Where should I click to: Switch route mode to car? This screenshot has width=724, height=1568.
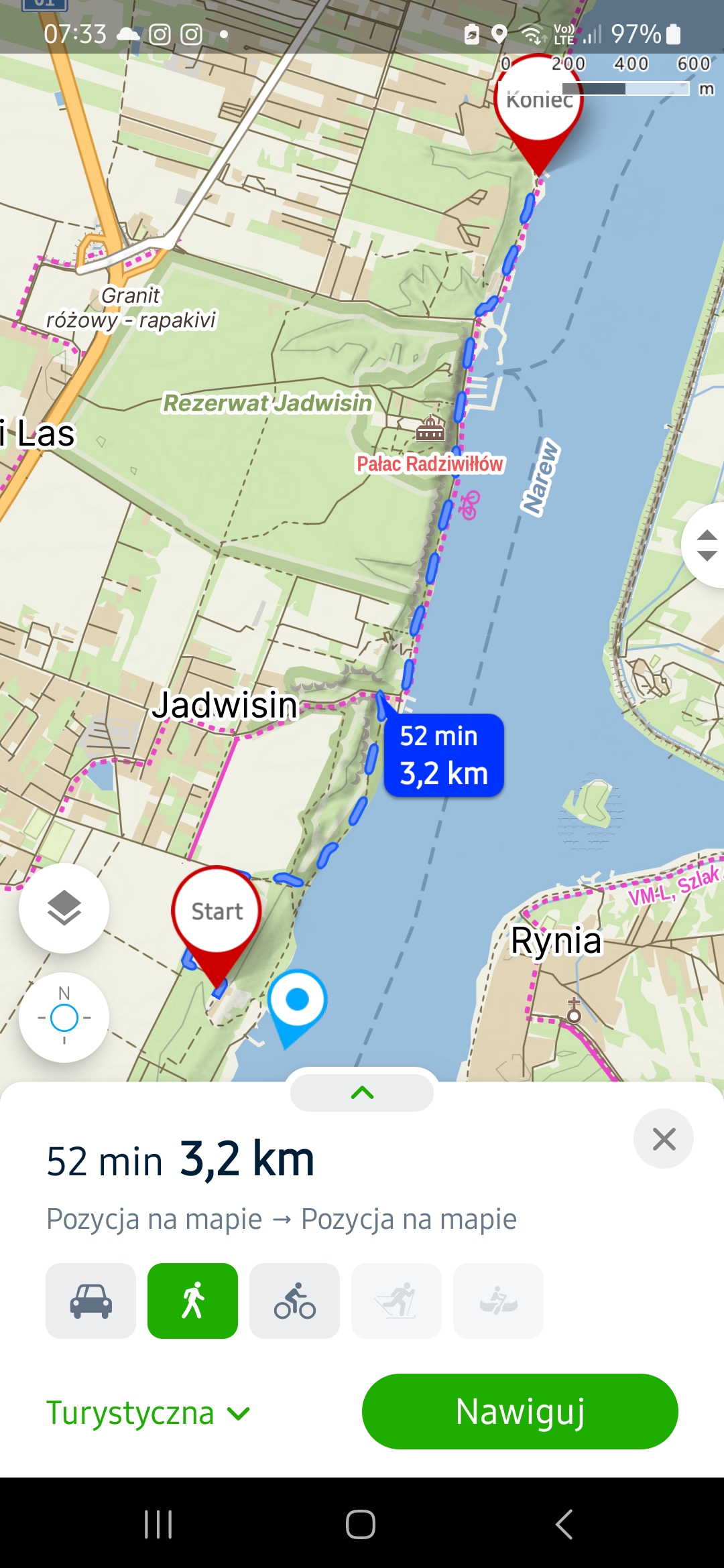90,1301
